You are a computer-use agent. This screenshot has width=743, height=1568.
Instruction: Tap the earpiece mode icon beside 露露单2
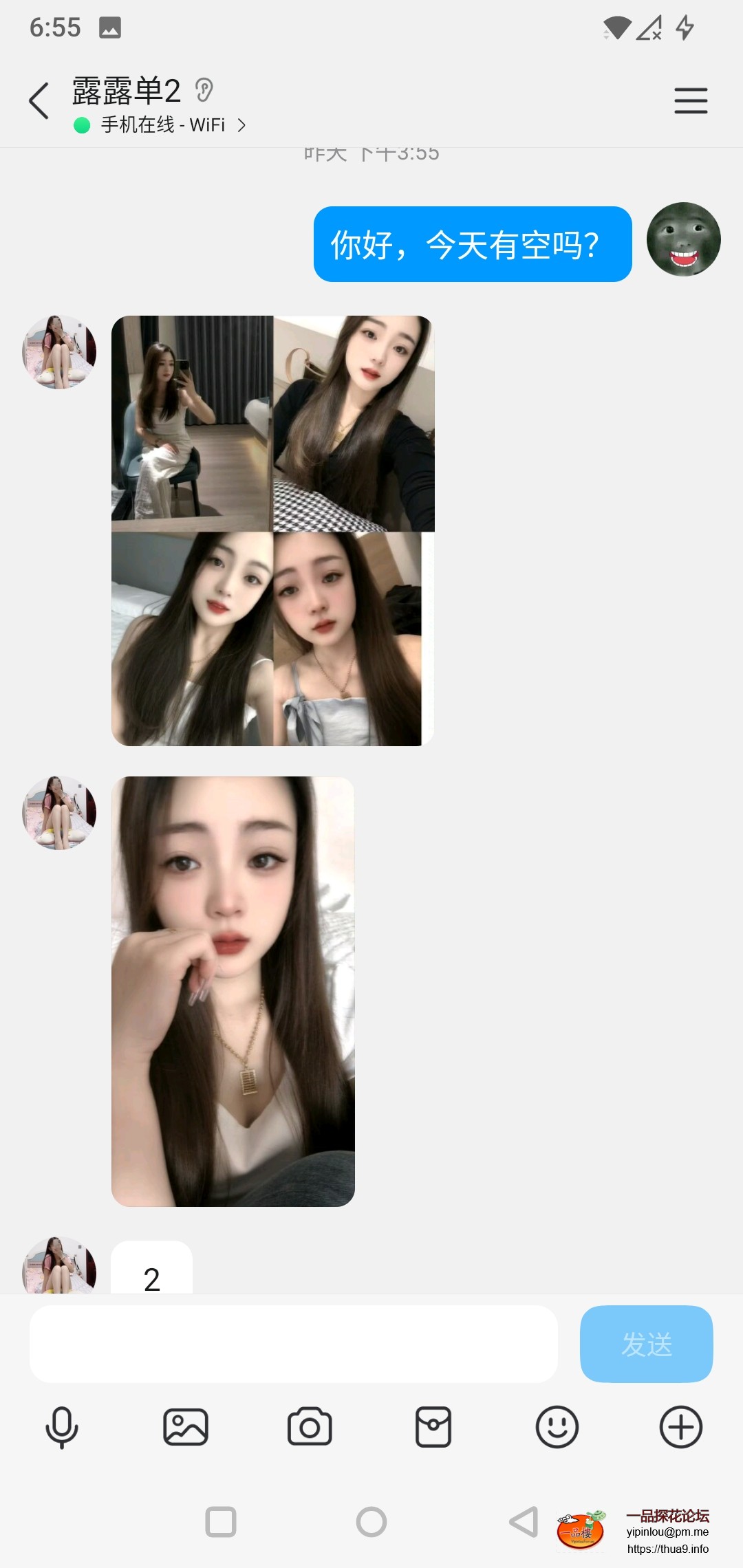tap(204, 90)
